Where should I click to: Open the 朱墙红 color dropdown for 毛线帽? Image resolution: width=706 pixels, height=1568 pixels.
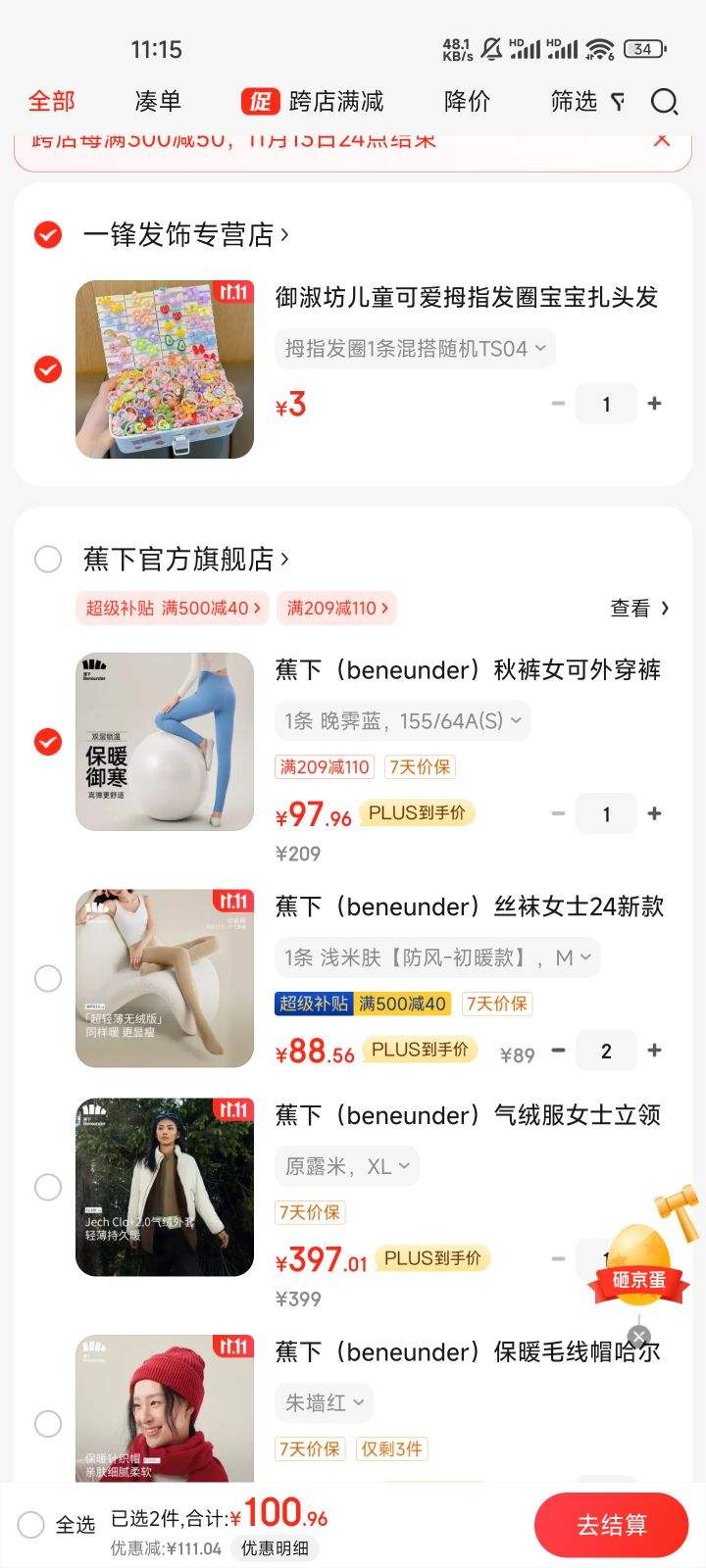(x=324, y=1402)
